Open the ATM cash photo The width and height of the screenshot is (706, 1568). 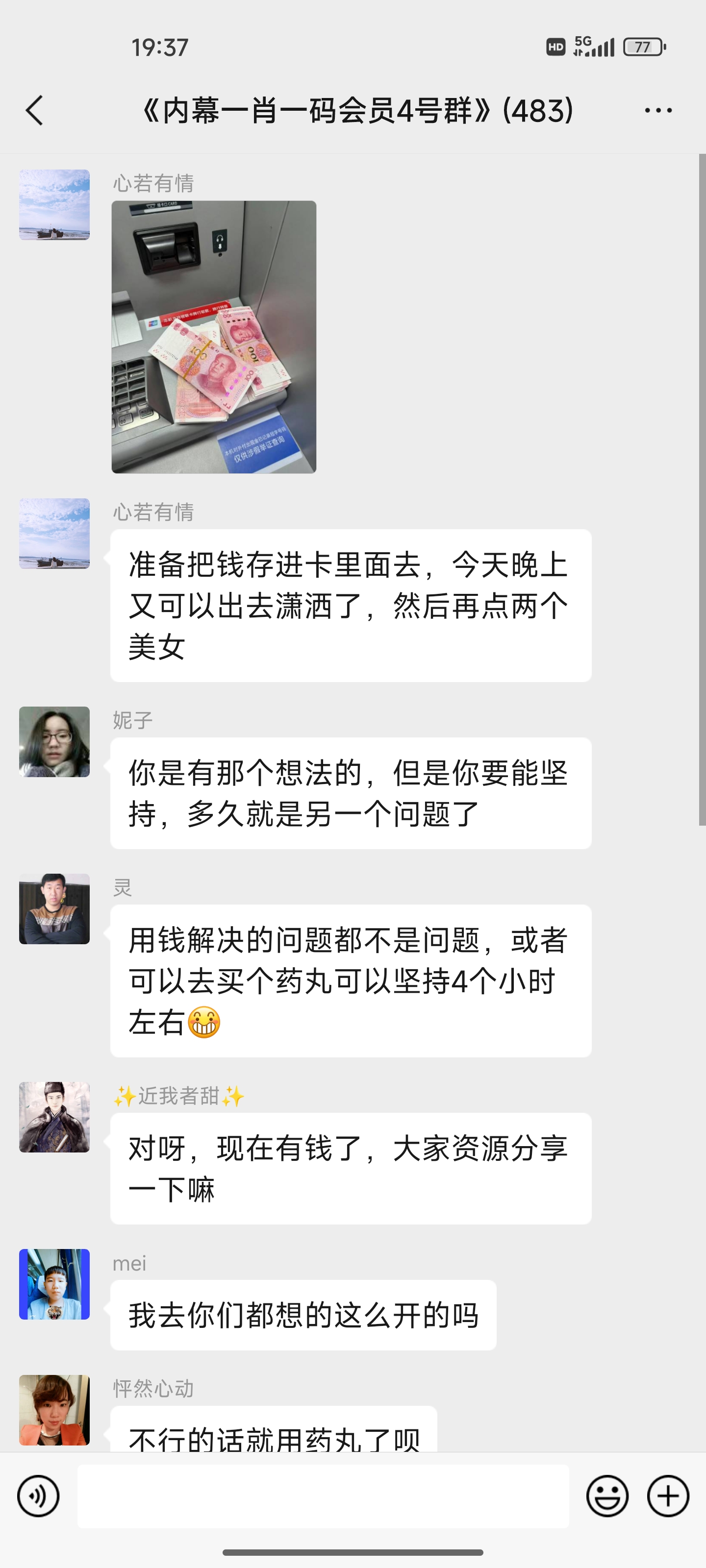point(214,337)
